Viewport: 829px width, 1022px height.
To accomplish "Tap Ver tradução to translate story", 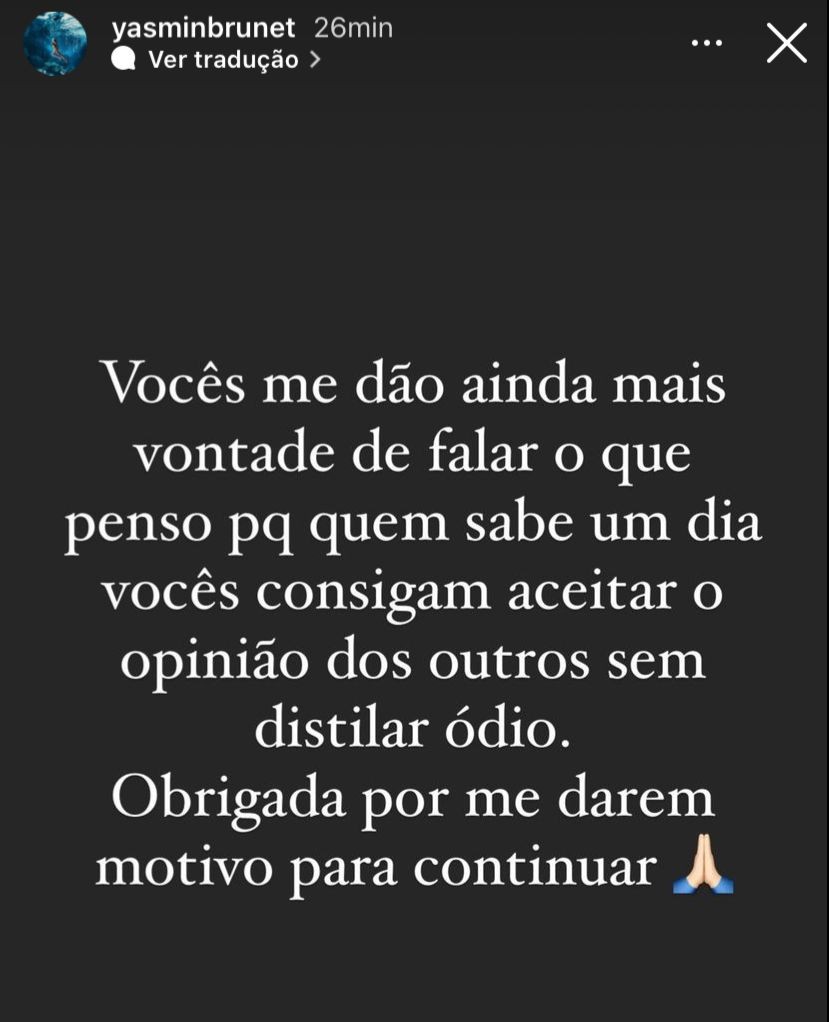I will [222, 60].
